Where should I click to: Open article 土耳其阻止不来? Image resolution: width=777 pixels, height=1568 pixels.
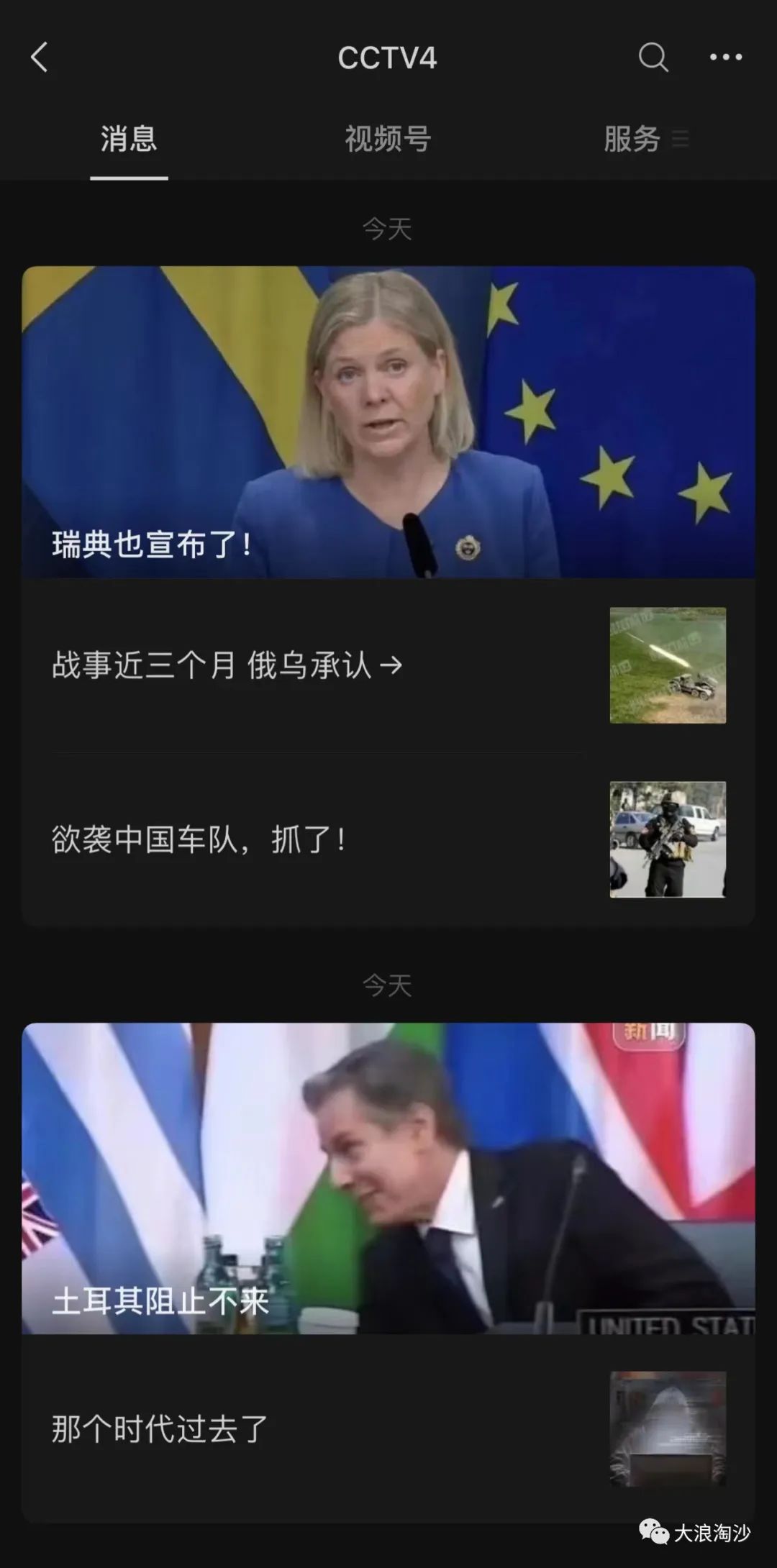tap(388, 1178)
